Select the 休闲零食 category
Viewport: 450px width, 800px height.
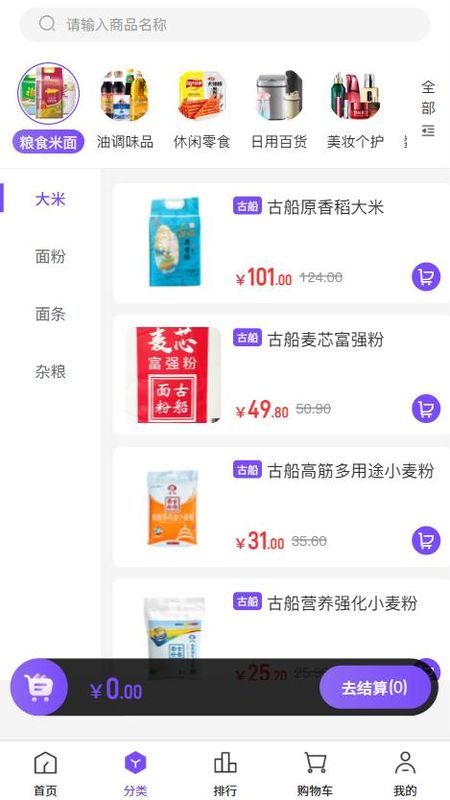[x=202, y=109]
